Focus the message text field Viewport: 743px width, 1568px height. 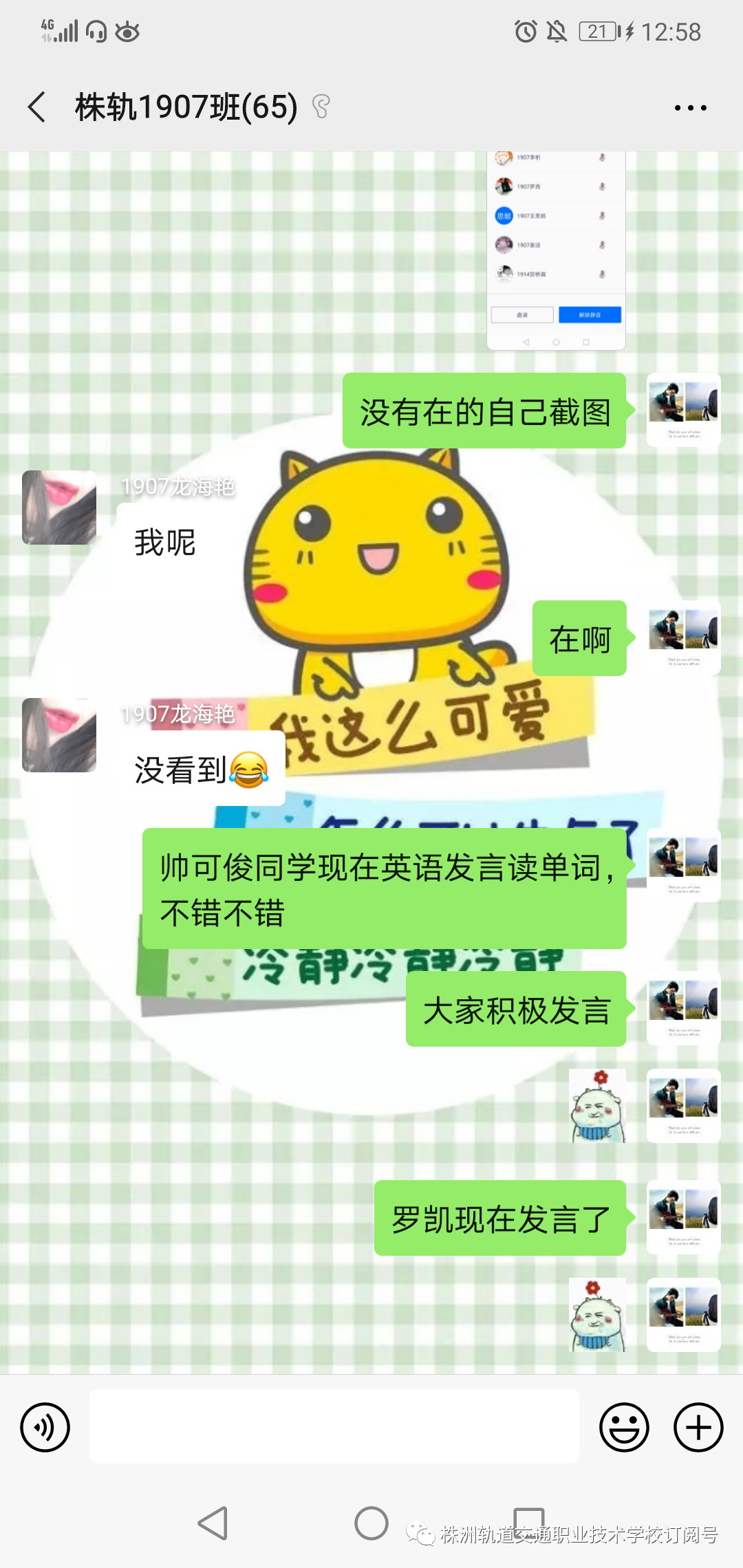[334, 1426]
